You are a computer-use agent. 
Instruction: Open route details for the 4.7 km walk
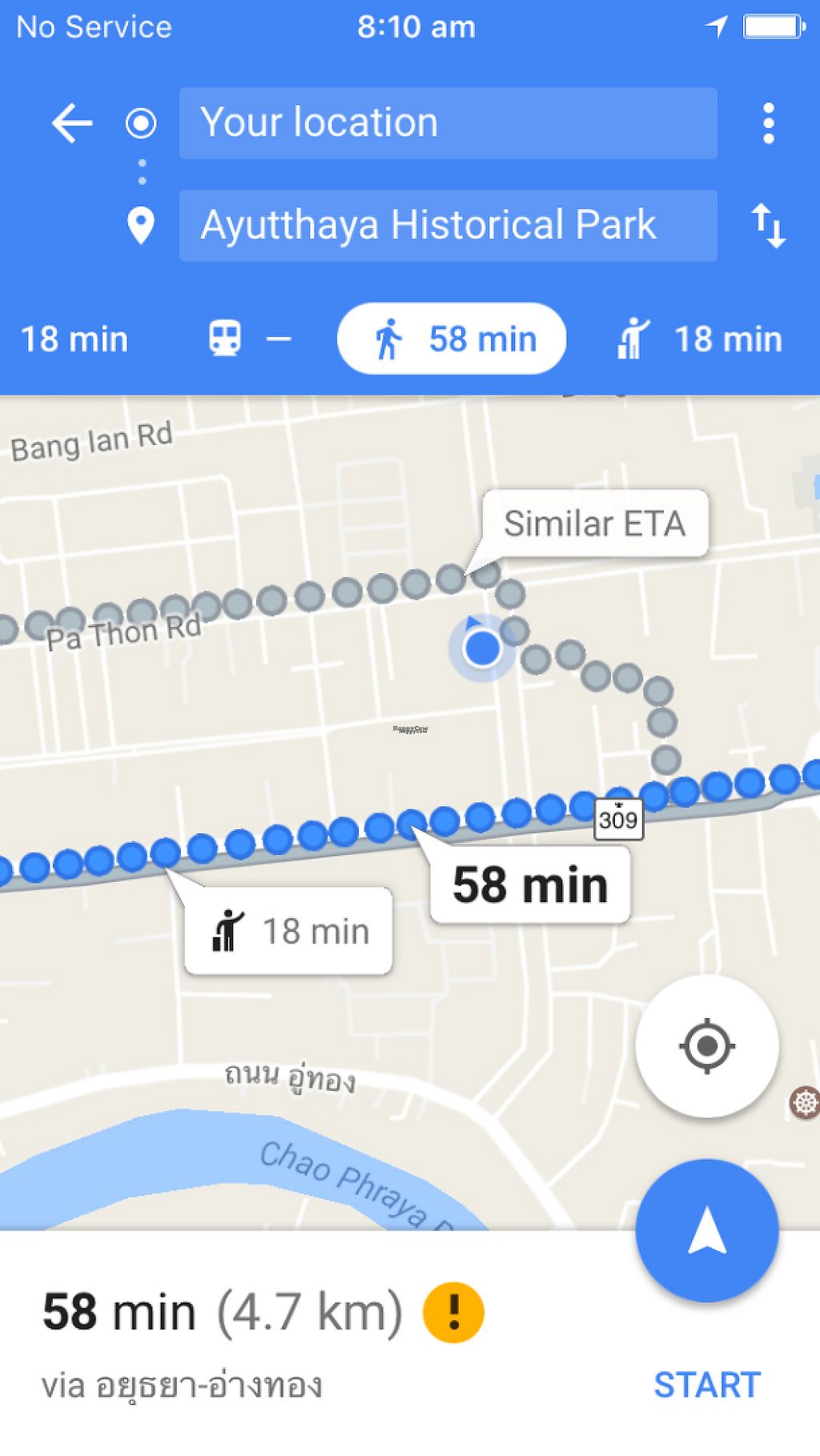pos(222,1313)
